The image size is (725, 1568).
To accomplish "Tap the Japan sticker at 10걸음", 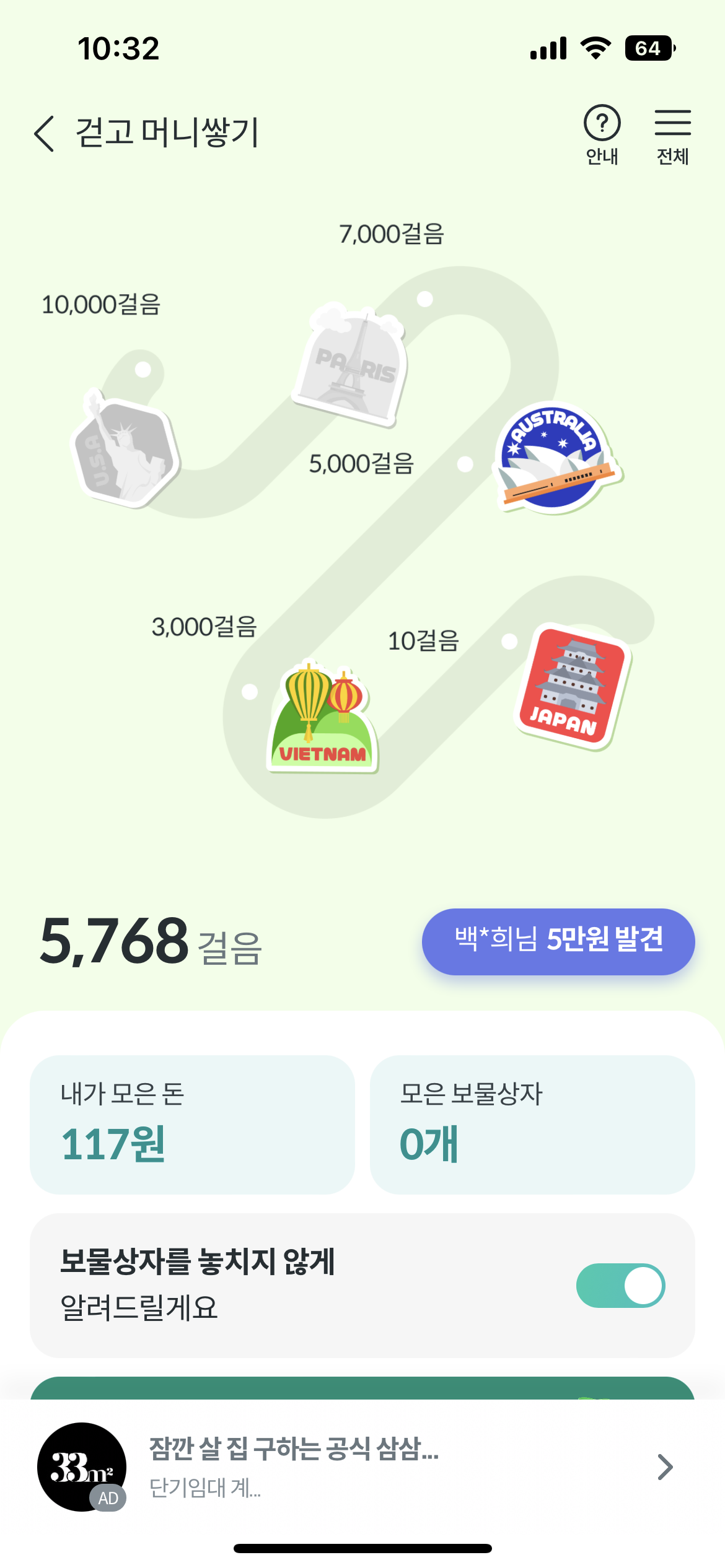I will pyautogui.click(x=571, y=686).
